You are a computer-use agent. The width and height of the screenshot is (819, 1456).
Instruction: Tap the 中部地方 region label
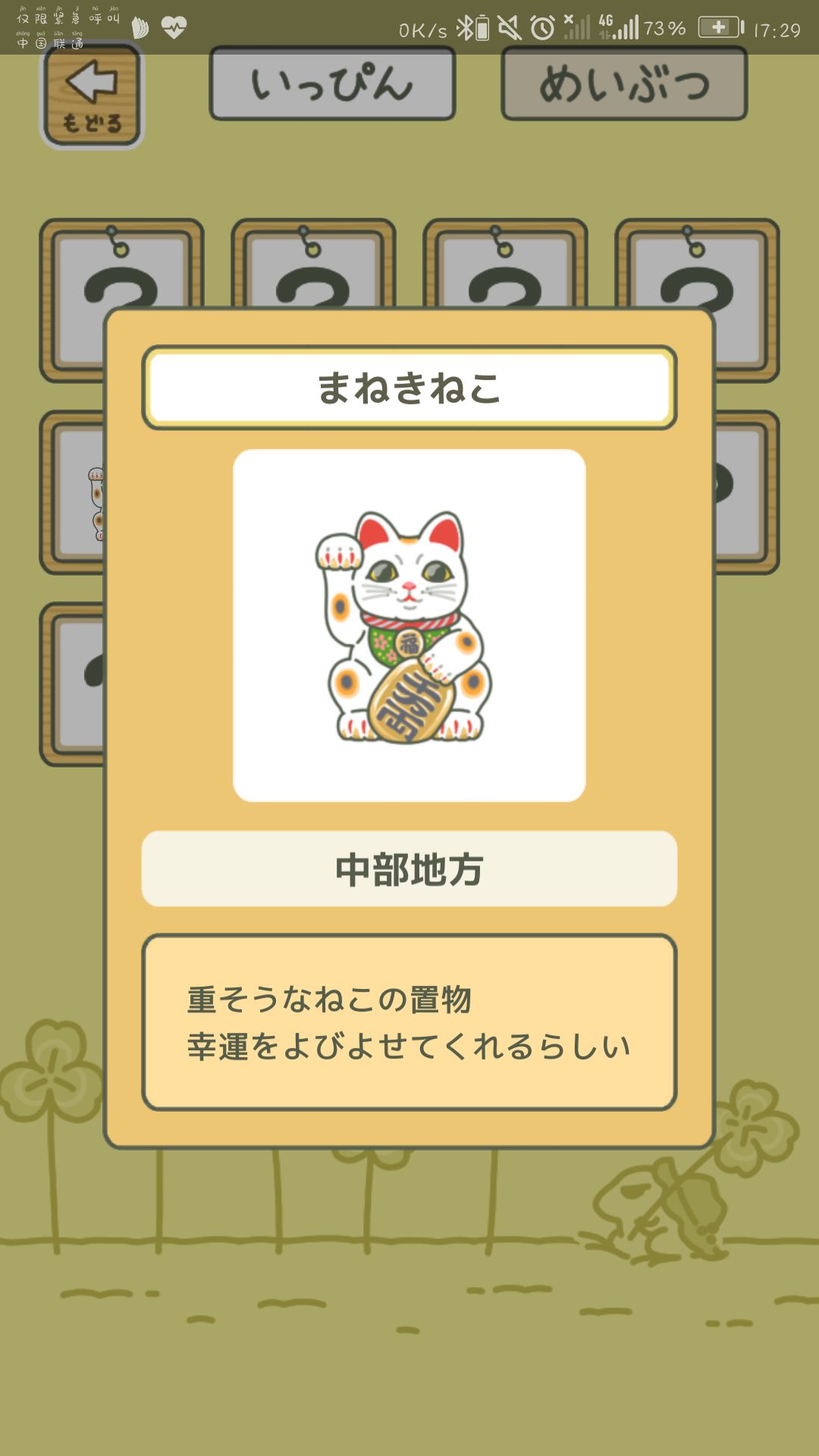pos(409,871)
